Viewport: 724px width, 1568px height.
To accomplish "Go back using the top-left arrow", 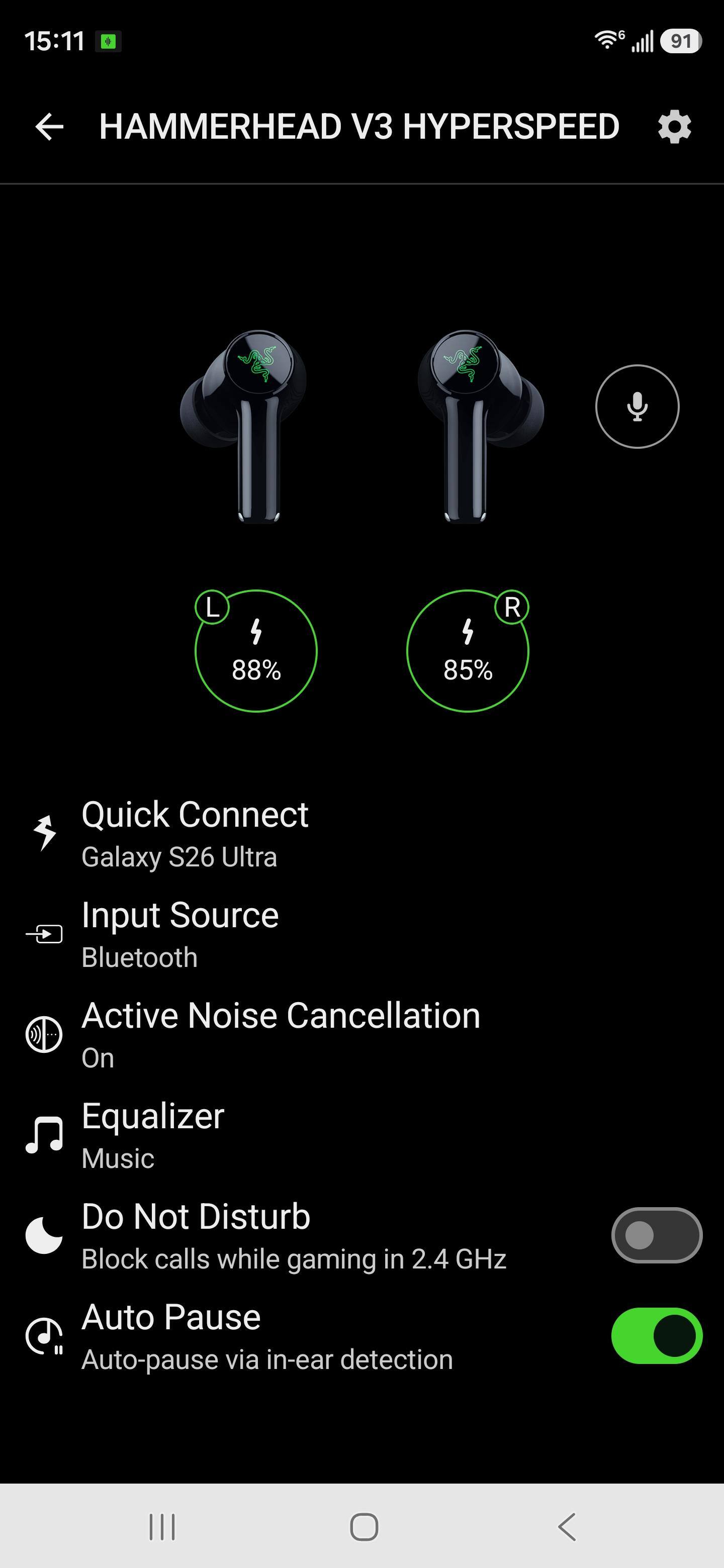I will click(49, 127).
